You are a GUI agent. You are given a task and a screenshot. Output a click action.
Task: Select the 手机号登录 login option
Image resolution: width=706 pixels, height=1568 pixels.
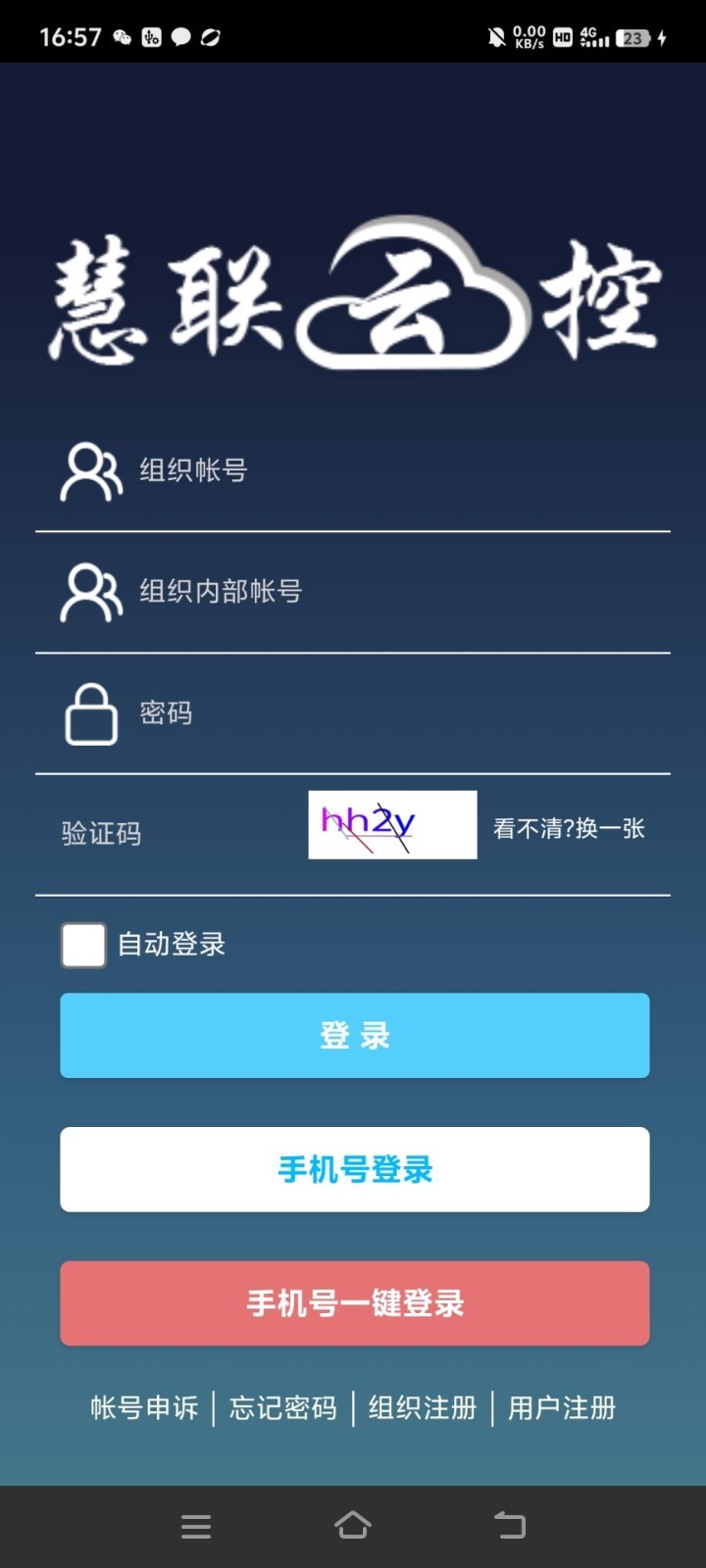pos(354,1169)
